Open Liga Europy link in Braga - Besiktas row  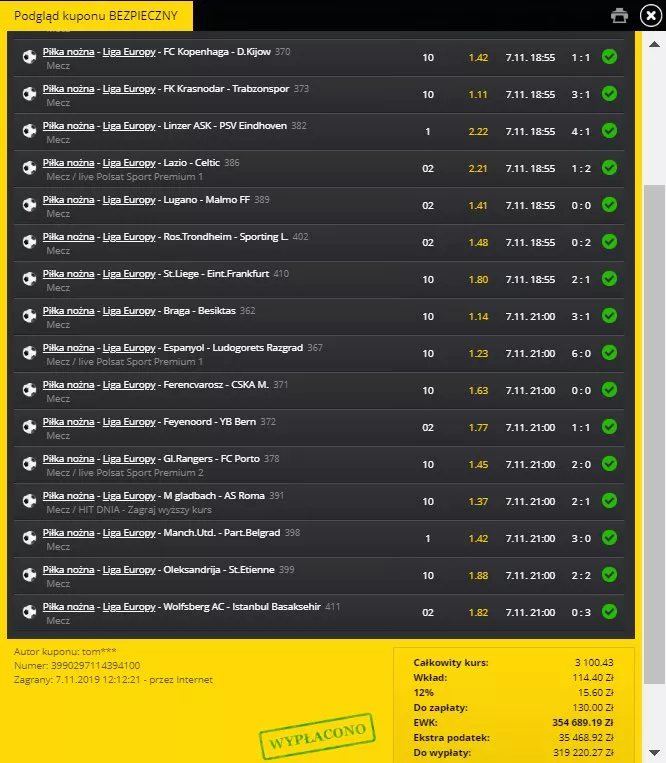pyautogui.click(x=129, y=310)
